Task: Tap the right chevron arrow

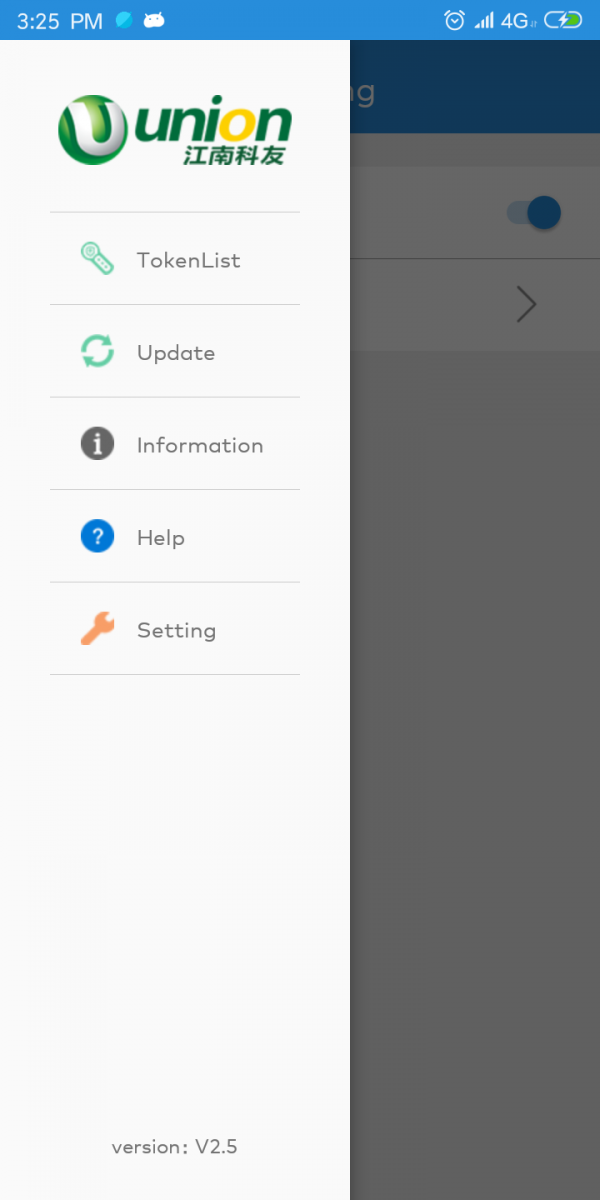Action: (526, 304)
